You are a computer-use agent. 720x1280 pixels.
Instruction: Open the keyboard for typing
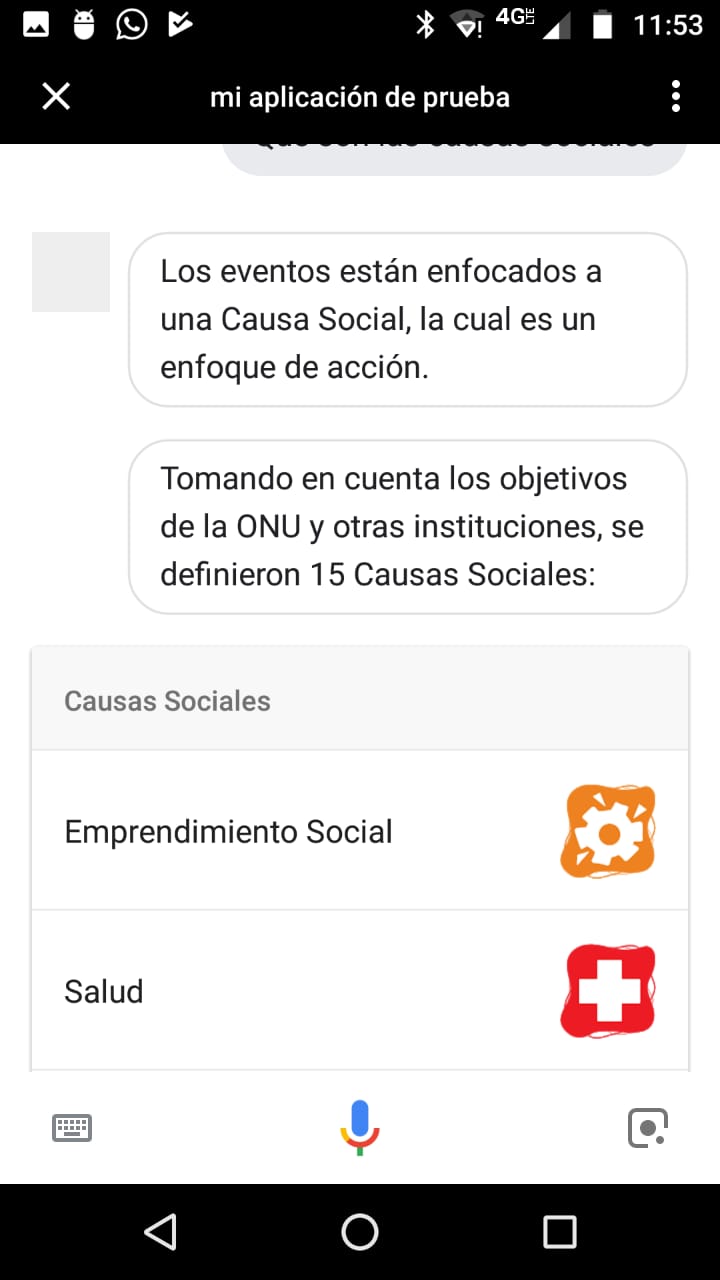point(72,1128)
